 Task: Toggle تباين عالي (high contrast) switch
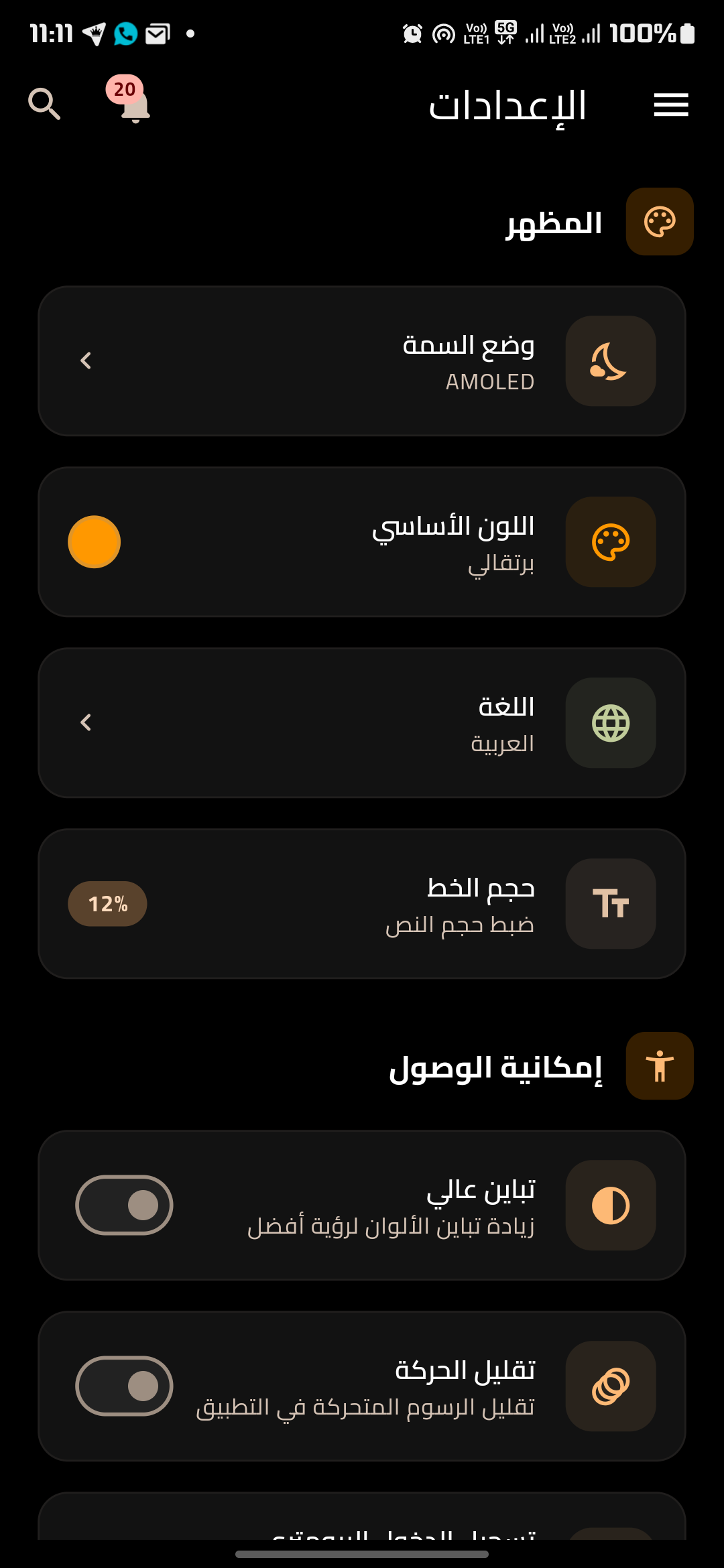[125, 1205]
